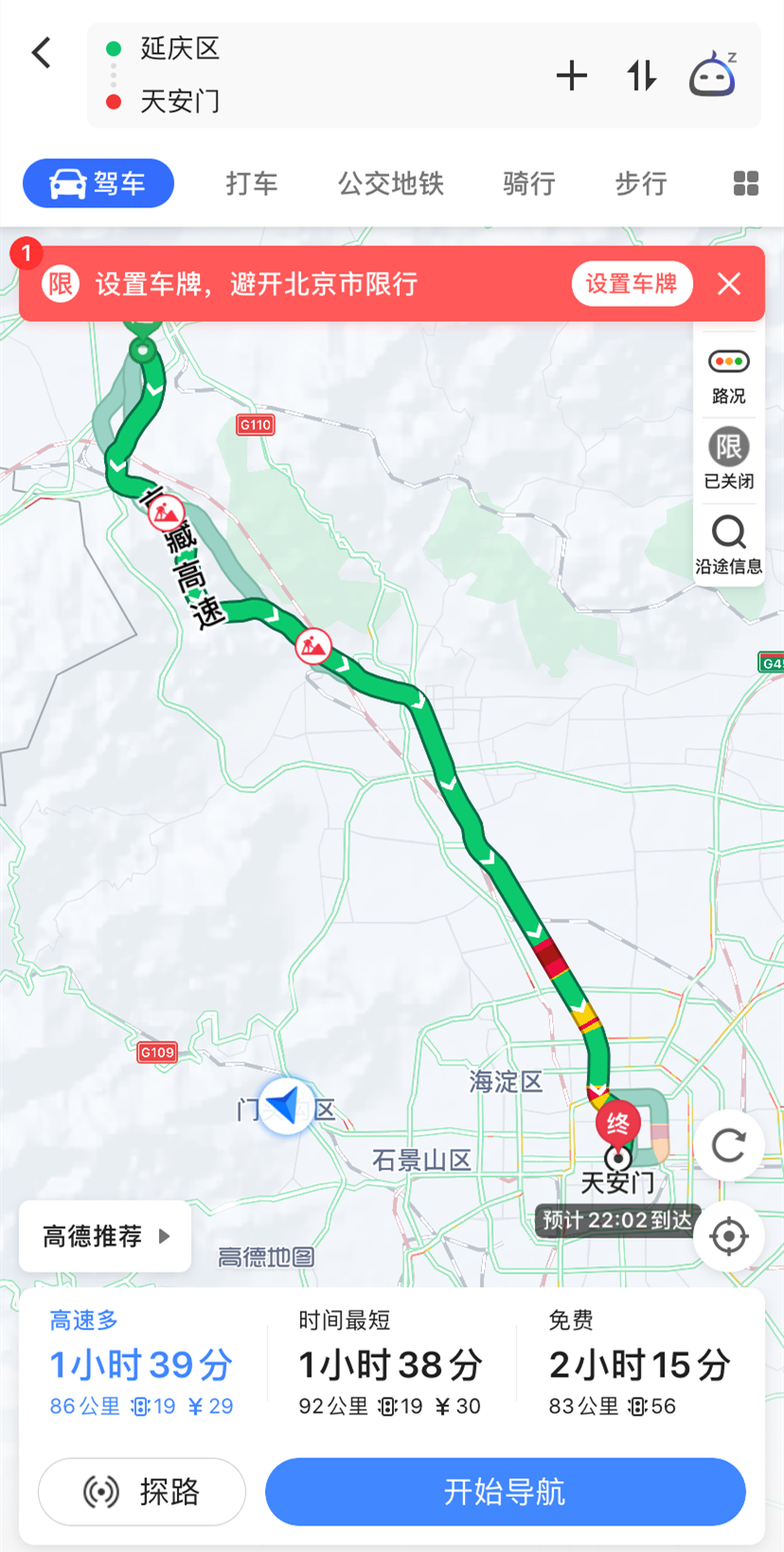This screenshot has width=784, height=1552.
Task: Refresh the route with circular arrow
Action: coord(728,1146)
